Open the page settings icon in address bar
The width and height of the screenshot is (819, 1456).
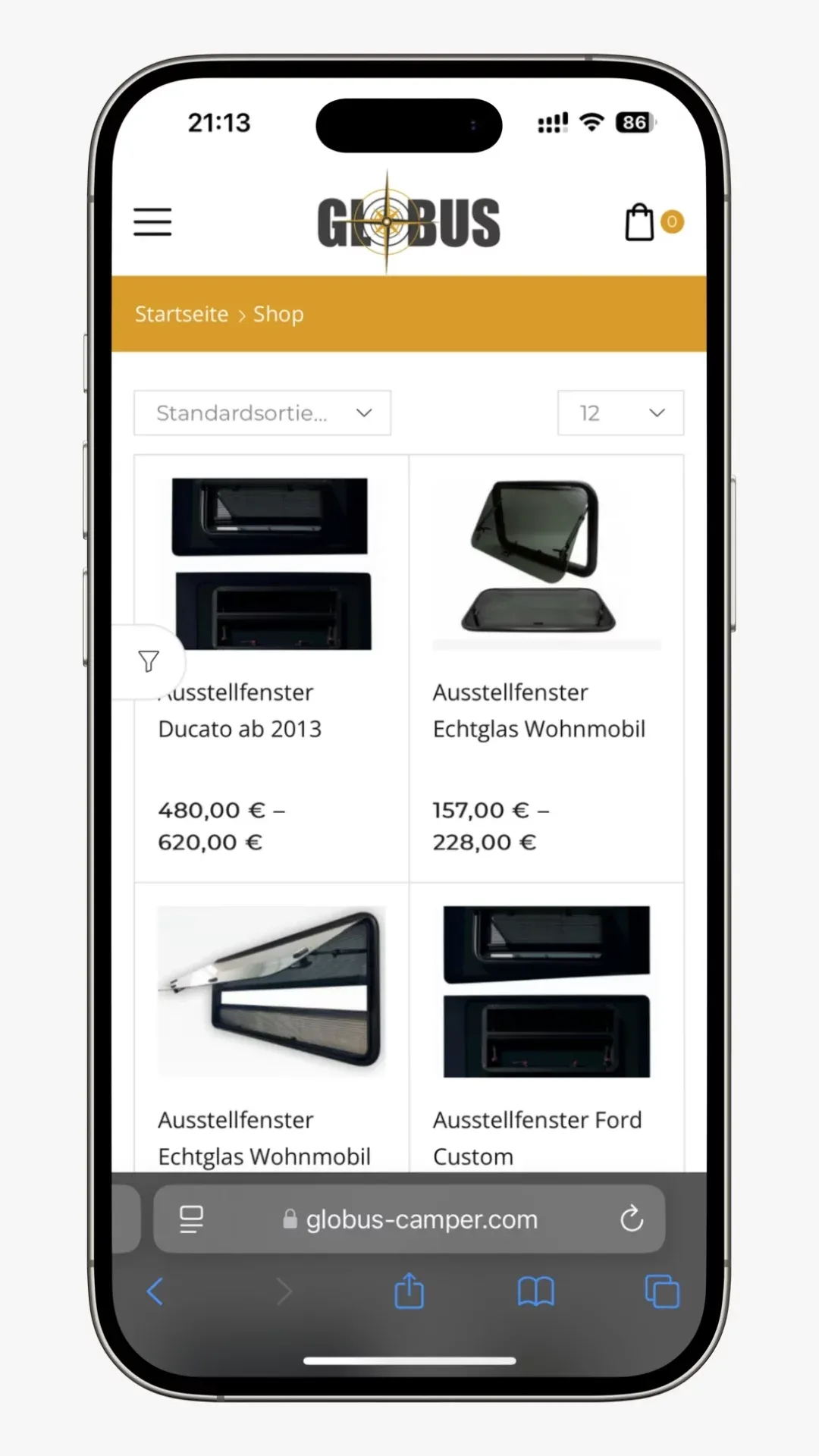191,1219
